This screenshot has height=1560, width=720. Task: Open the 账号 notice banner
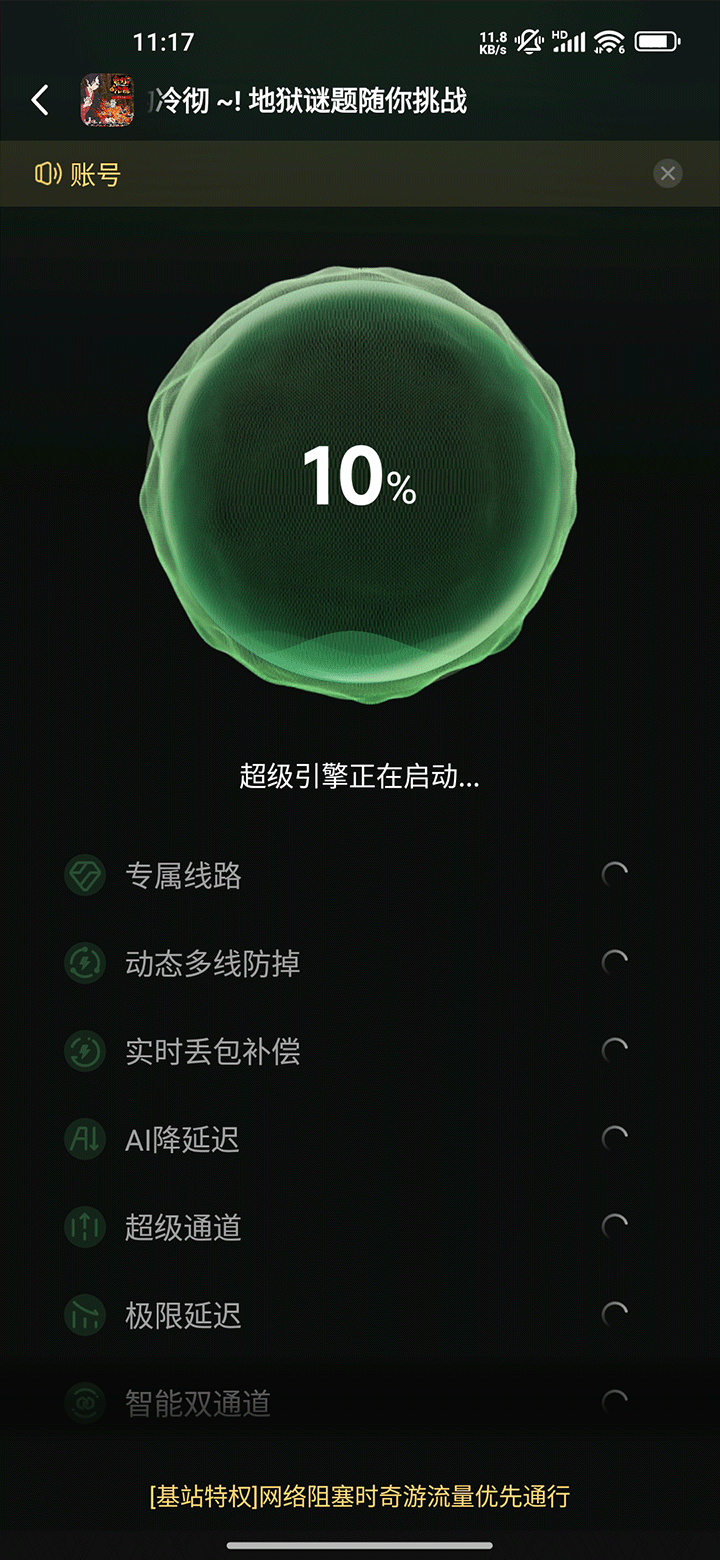point(300,175)
